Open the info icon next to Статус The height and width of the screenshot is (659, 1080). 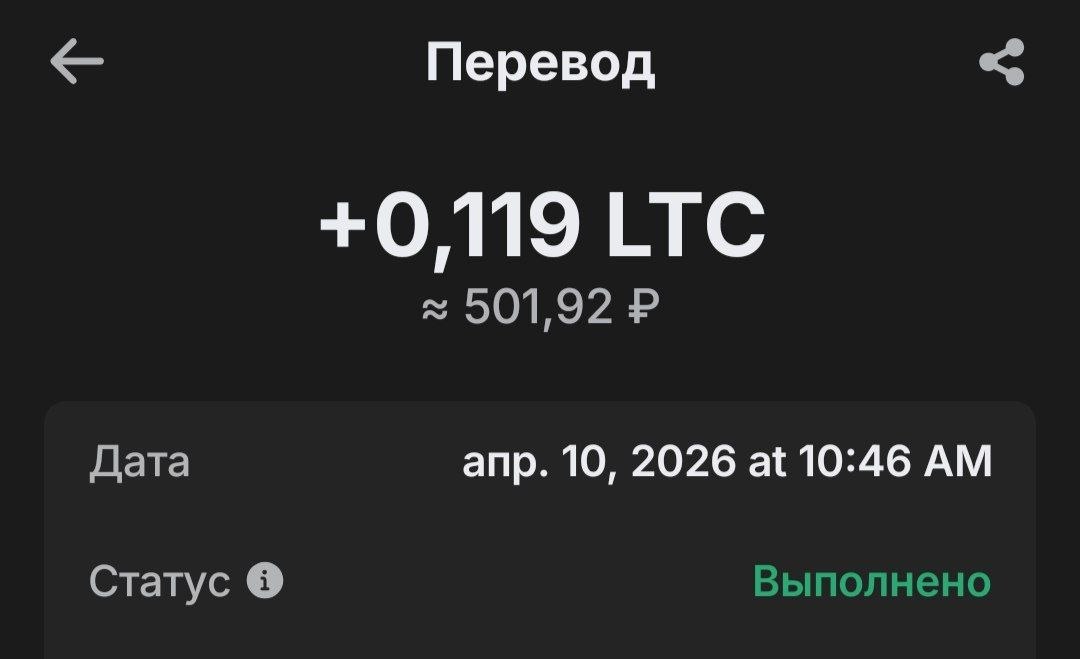(265, 580)
